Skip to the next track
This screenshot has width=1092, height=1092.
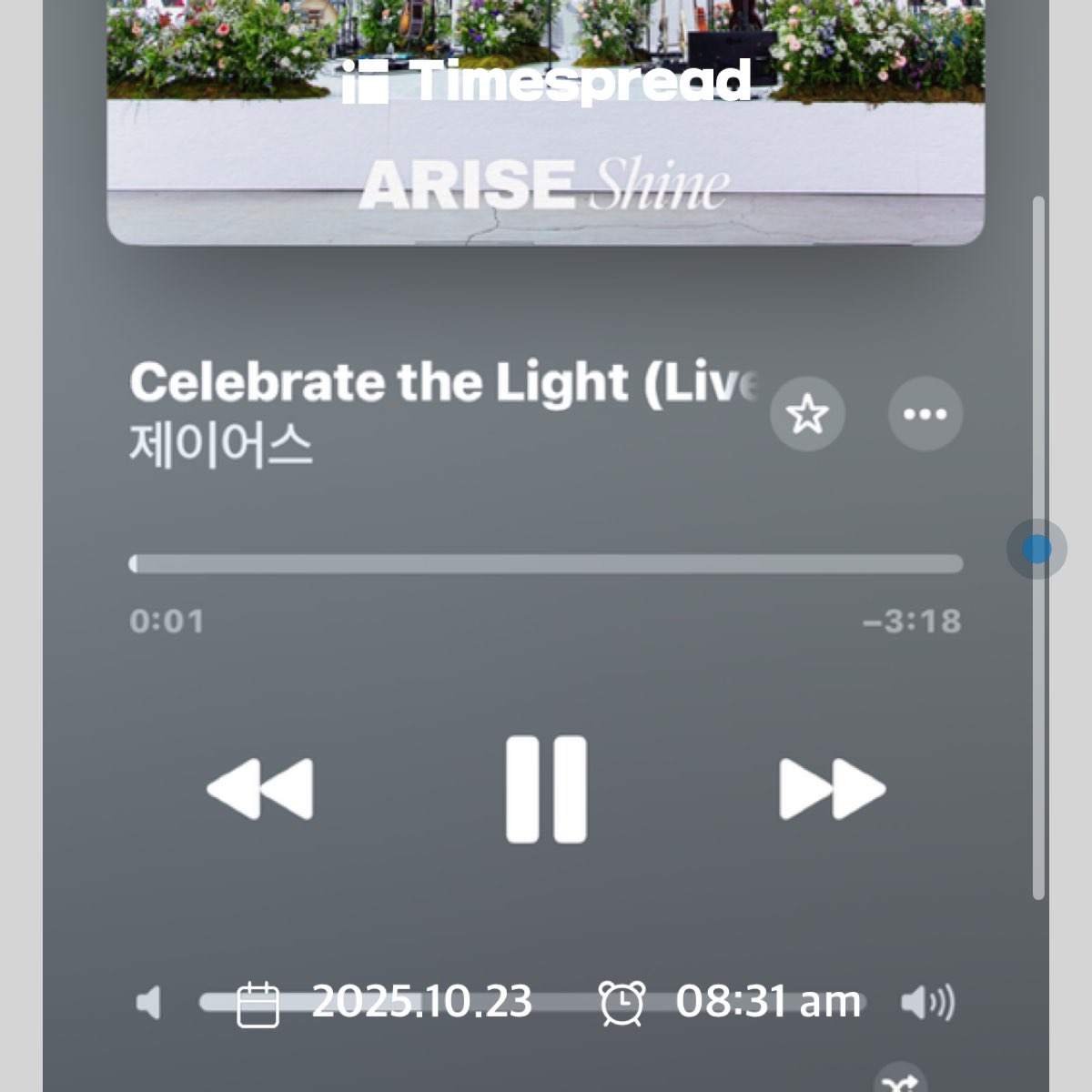[832, 789]
